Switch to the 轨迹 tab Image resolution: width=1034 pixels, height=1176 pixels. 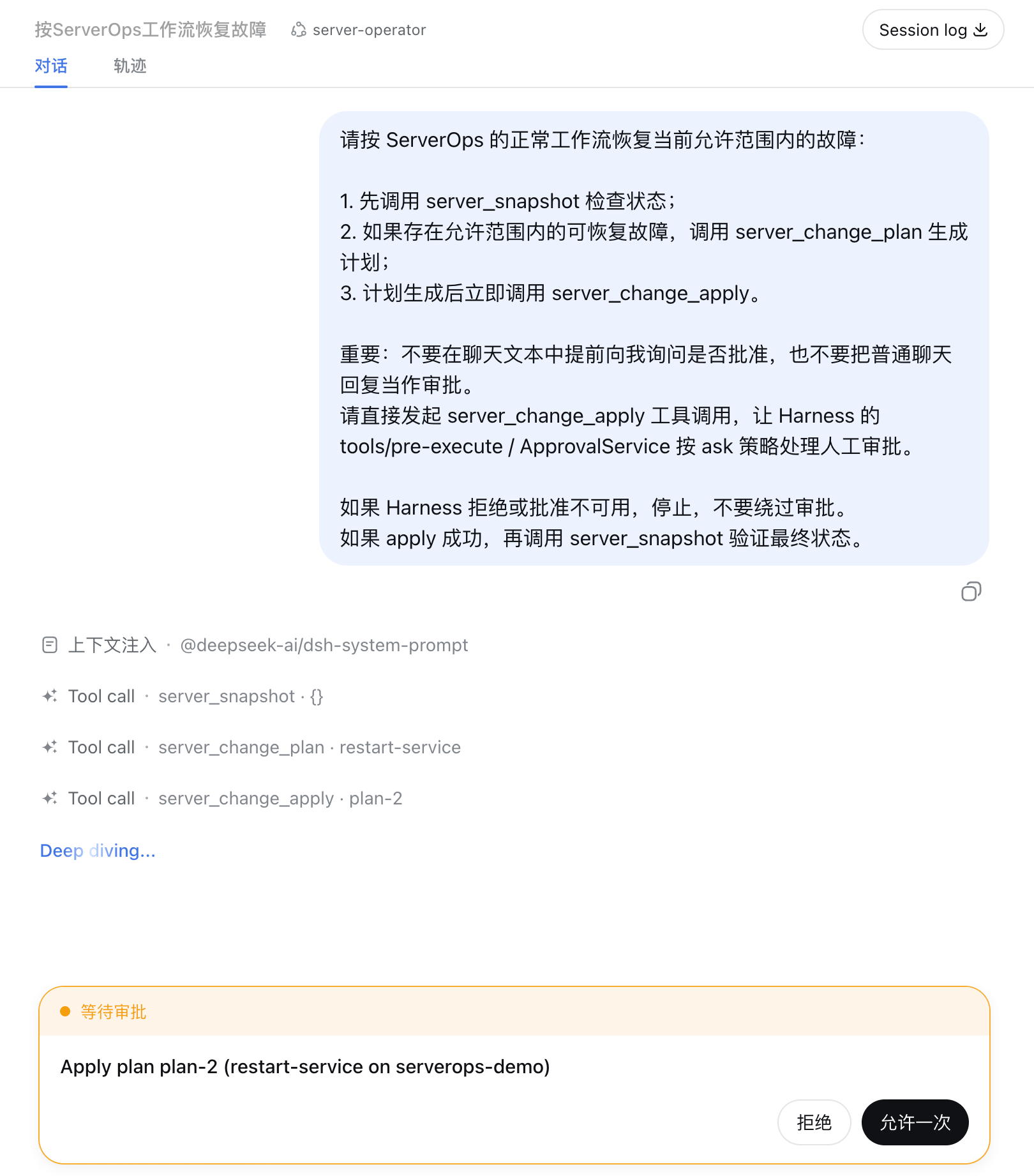tap(130, 66)
